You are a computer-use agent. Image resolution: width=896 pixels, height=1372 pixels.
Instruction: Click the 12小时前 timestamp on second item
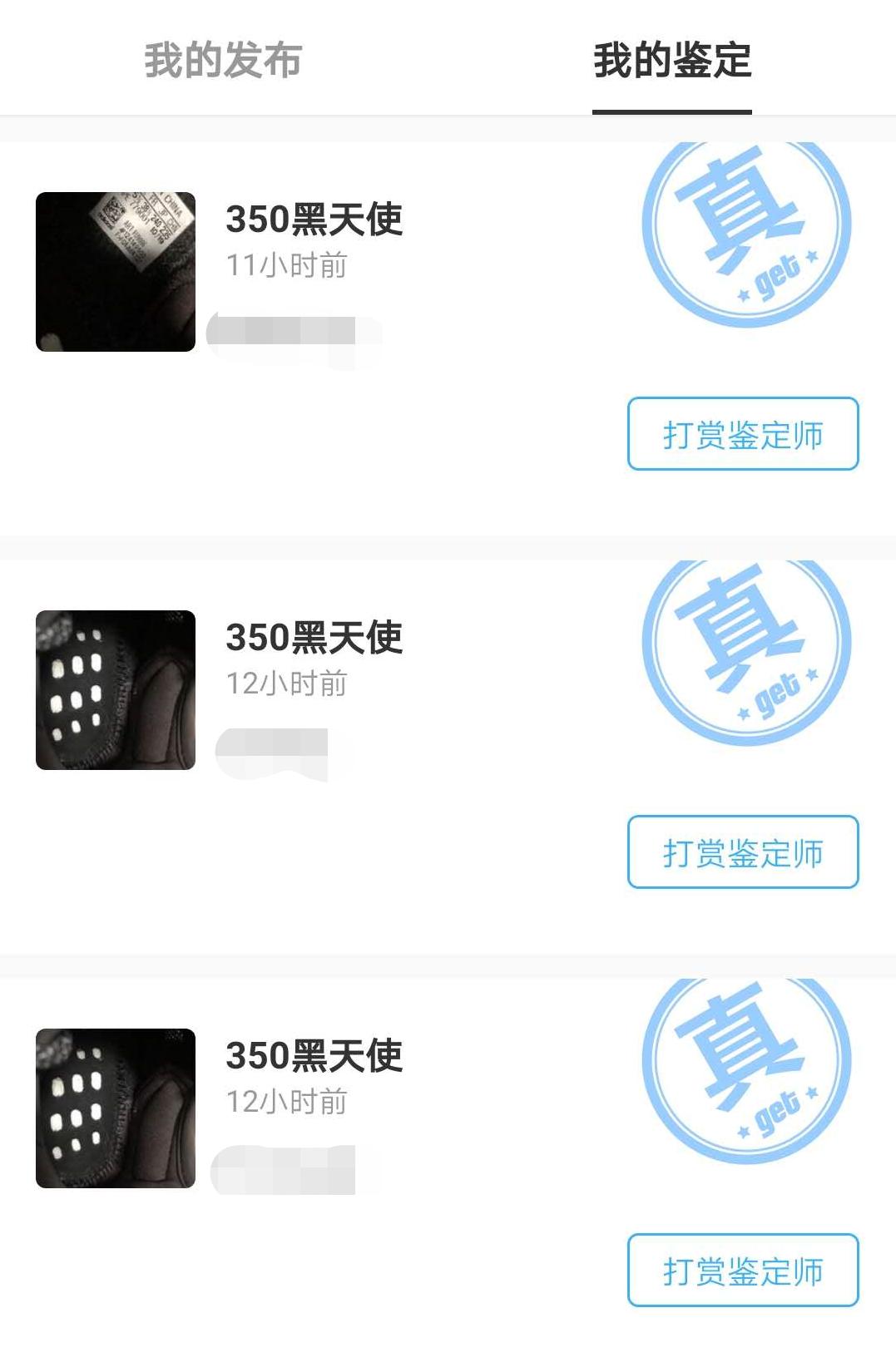click(290, 684)
